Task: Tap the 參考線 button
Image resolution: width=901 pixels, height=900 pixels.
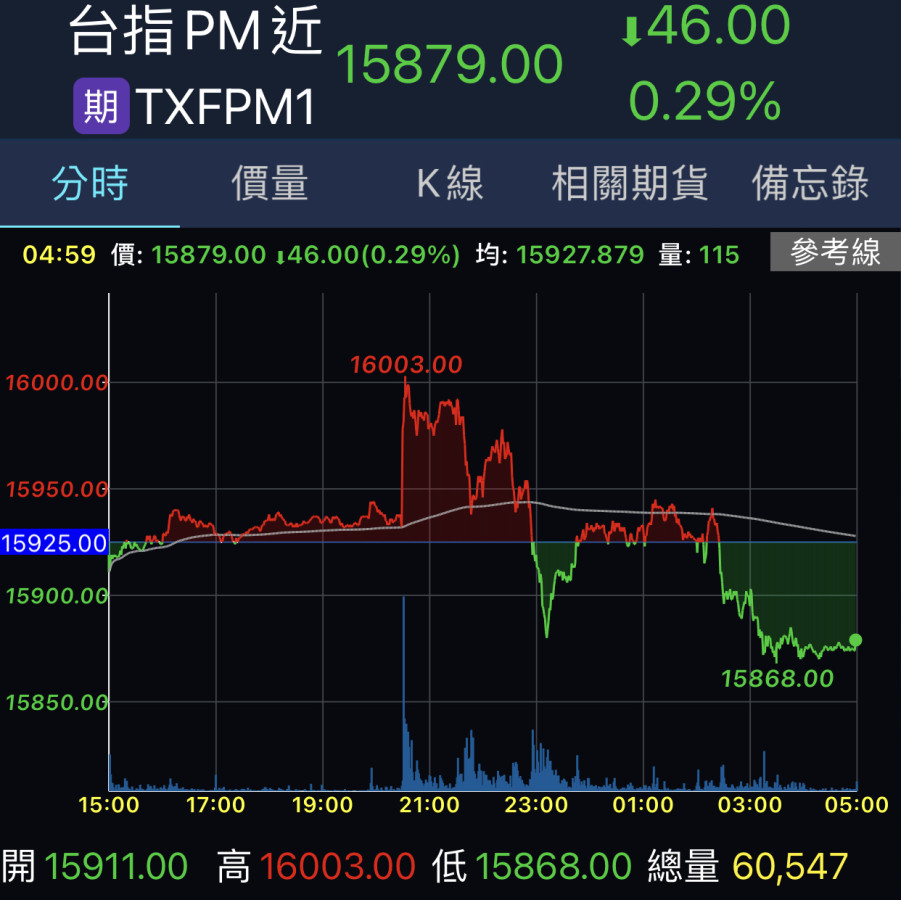Action: 835,253
